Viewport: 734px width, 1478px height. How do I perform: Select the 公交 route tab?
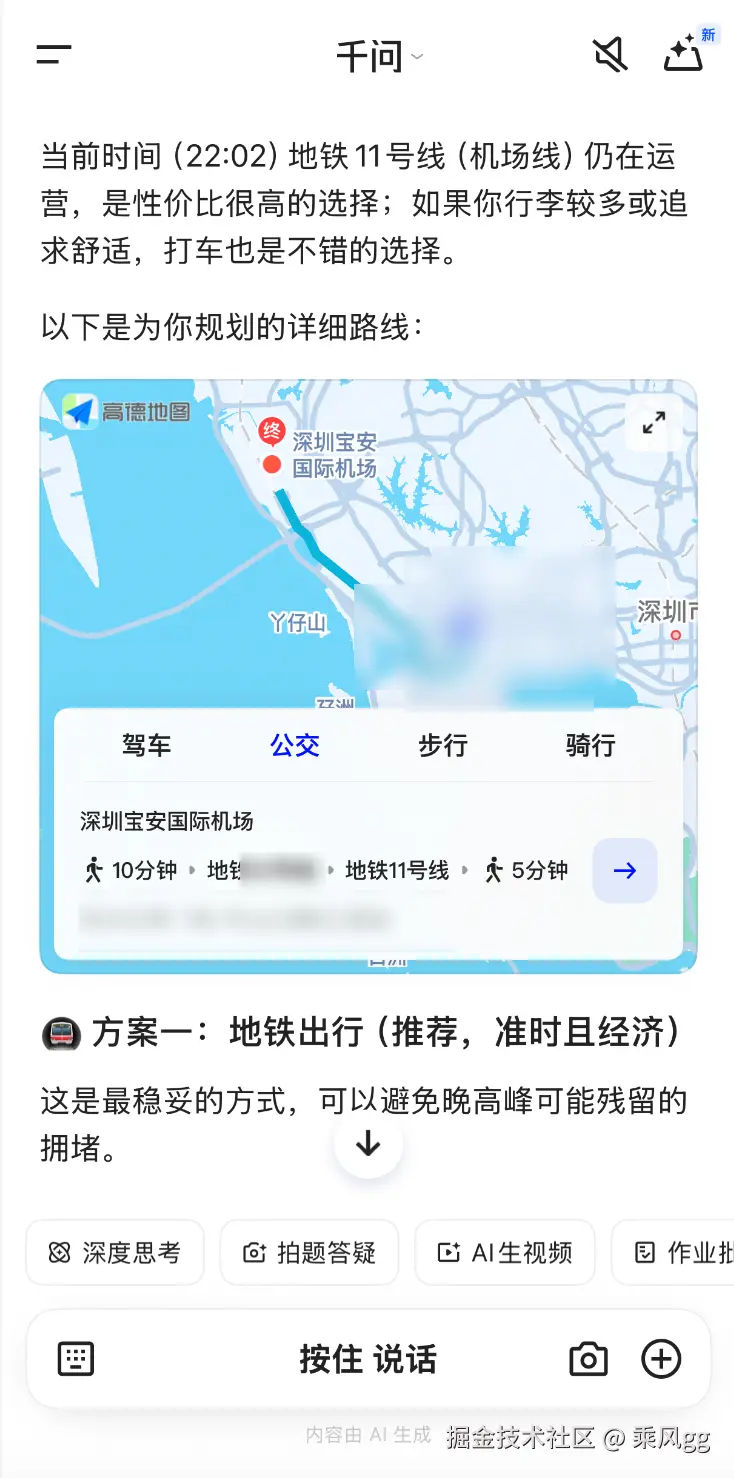(x=295, y=745)
